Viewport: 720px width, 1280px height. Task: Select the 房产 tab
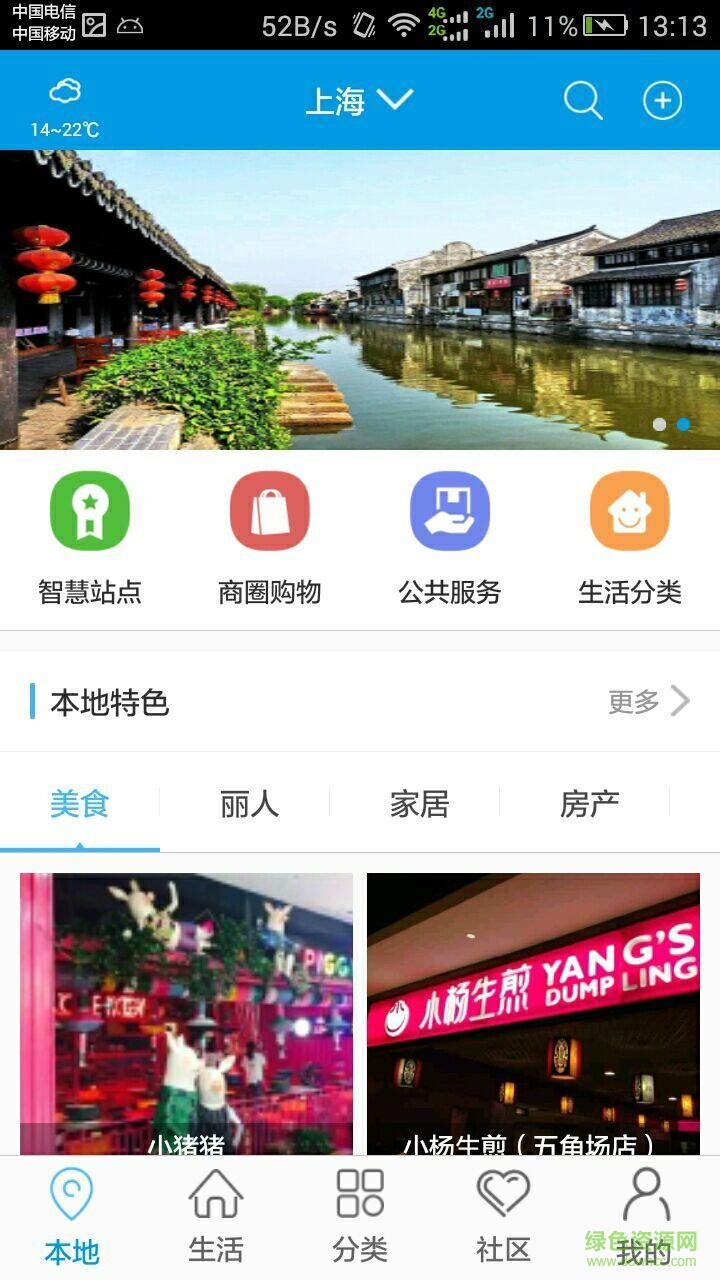point(590,803)
